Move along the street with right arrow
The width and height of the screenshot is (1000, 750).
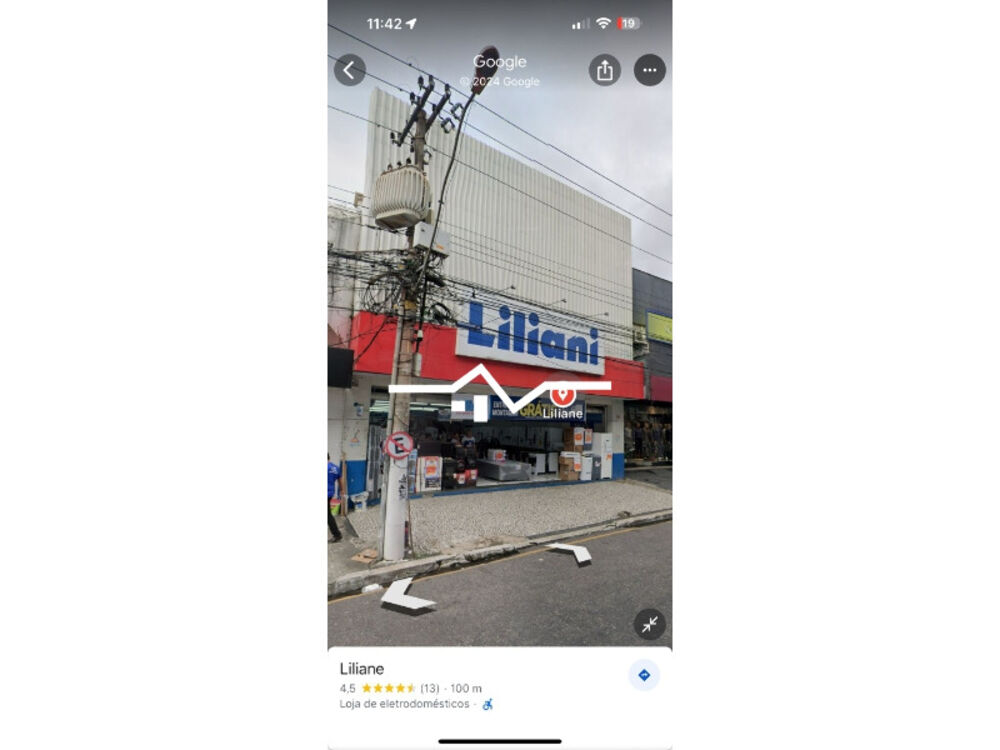tap(571, 552)
